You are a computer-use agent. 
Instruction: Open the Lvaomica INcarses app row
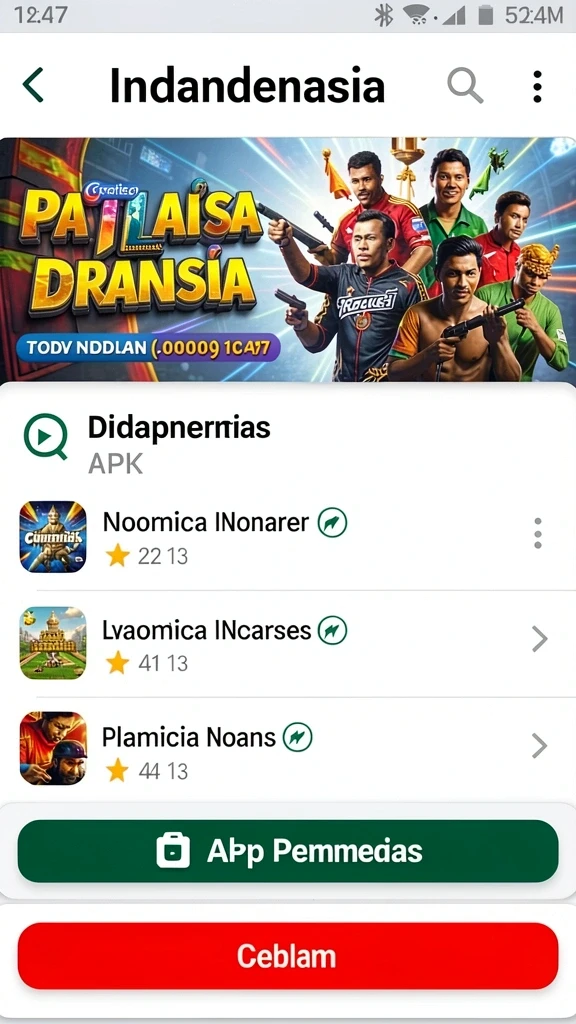288,643
